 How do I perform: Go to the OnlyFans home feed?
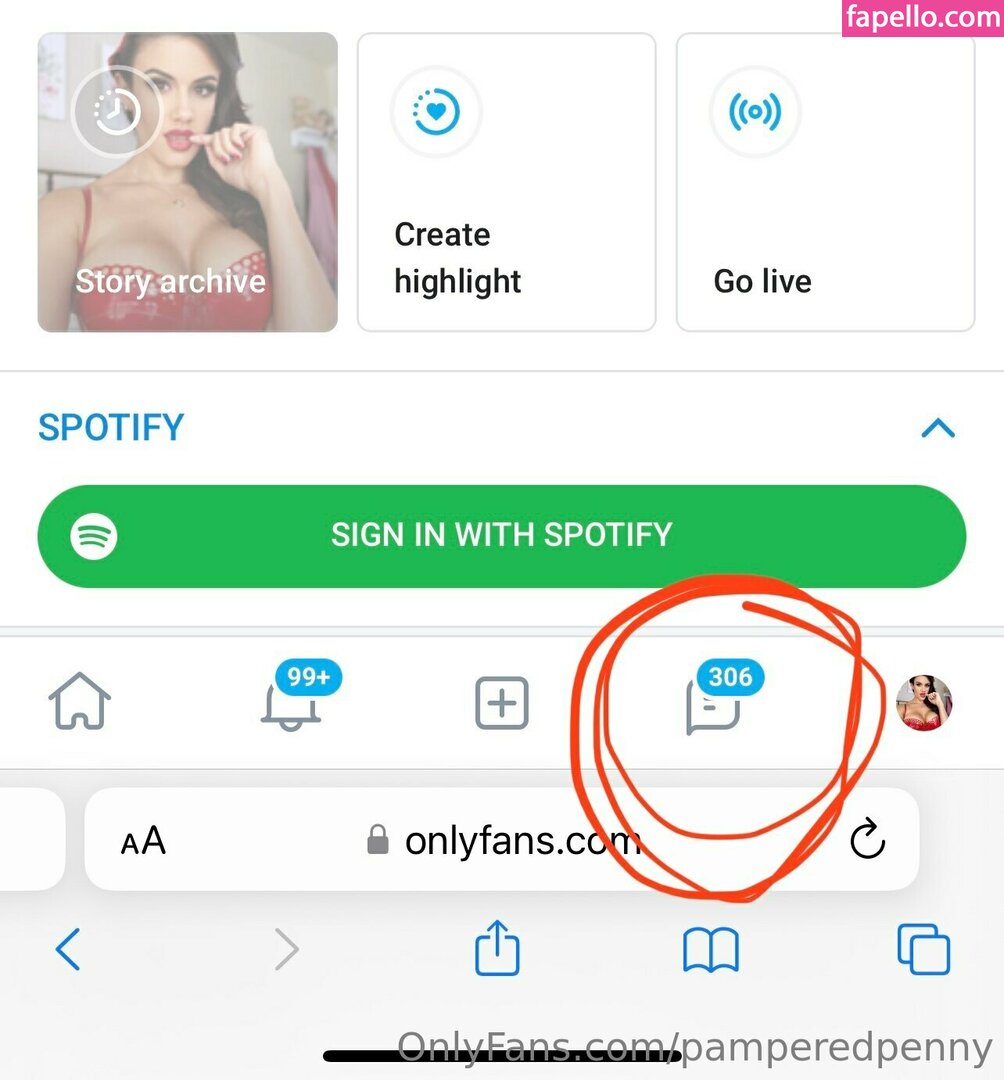tap(80, 702)
